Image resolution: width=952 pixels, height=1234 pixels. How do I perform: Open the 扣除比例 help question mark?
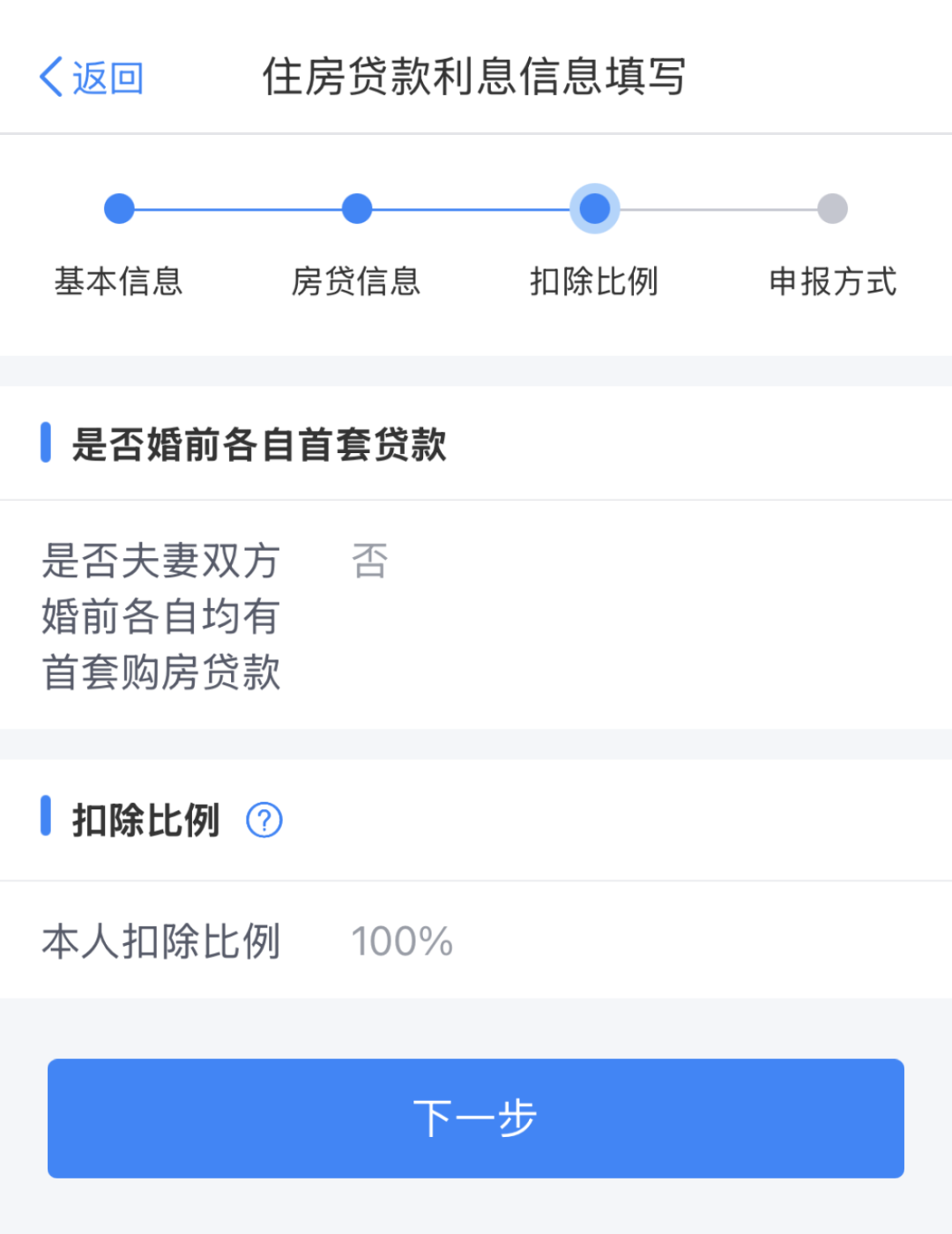(x=264, y=821)
